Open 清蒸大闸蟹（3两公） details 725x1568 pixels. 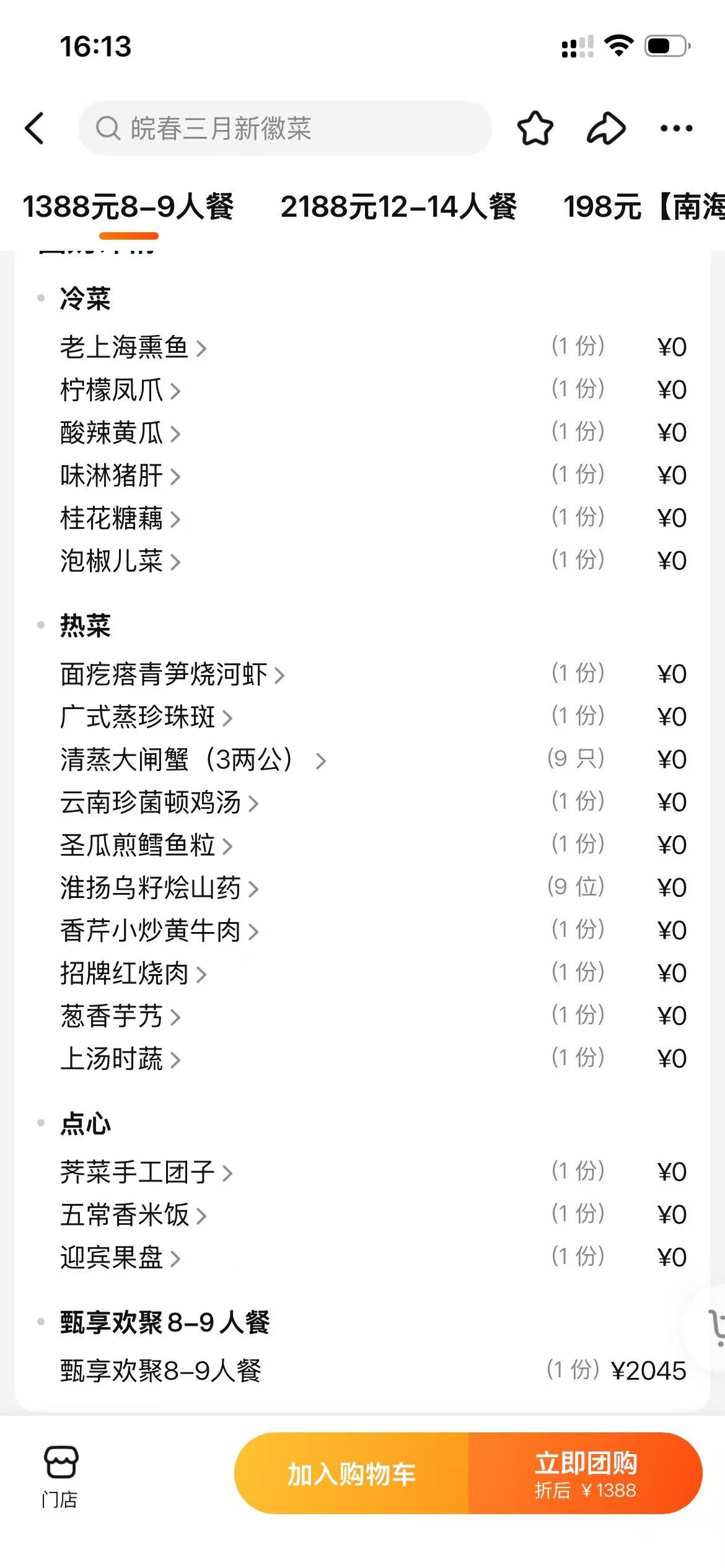(x=192, y=760)
